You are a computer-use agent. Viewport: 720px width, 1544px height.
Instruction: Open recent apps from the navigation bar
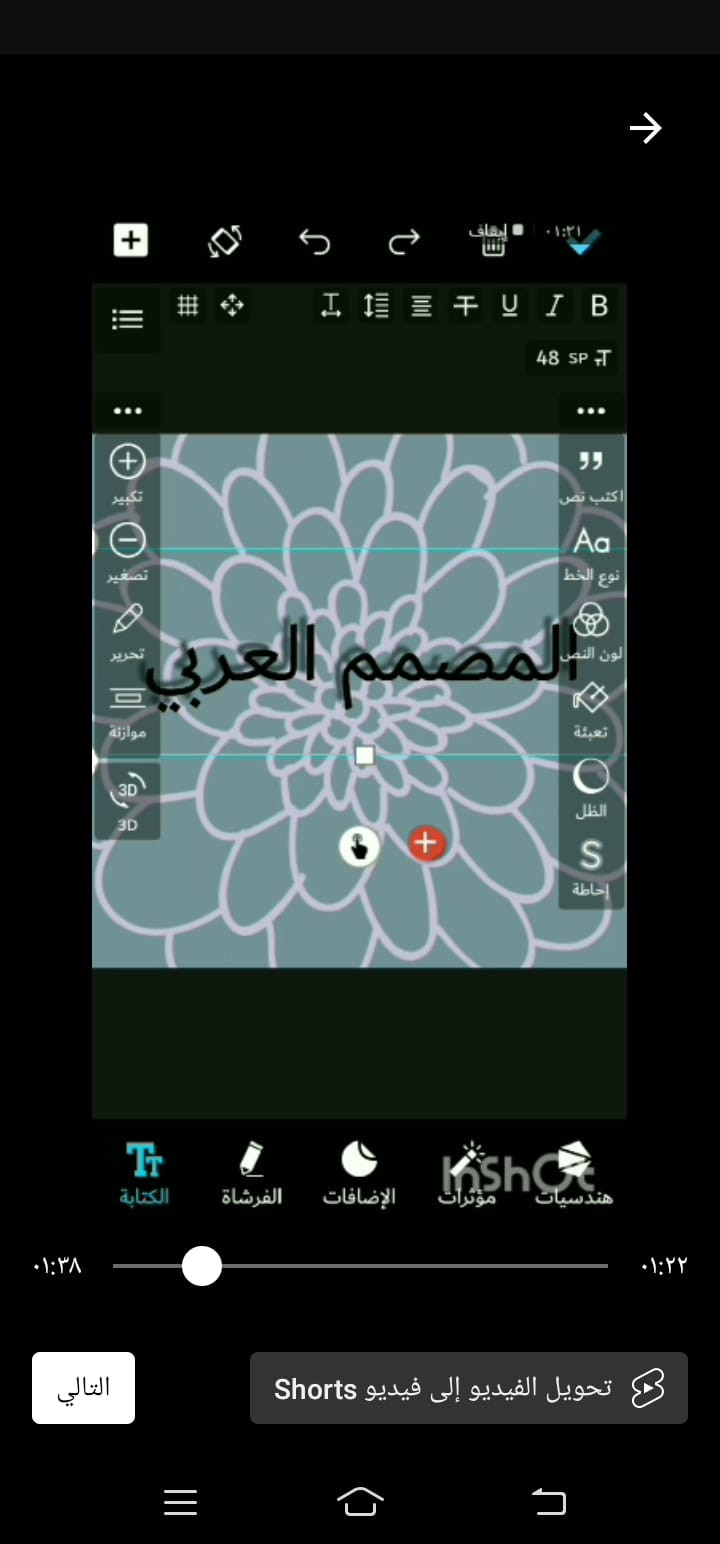pyautogui.click(x=180, y=1502)
